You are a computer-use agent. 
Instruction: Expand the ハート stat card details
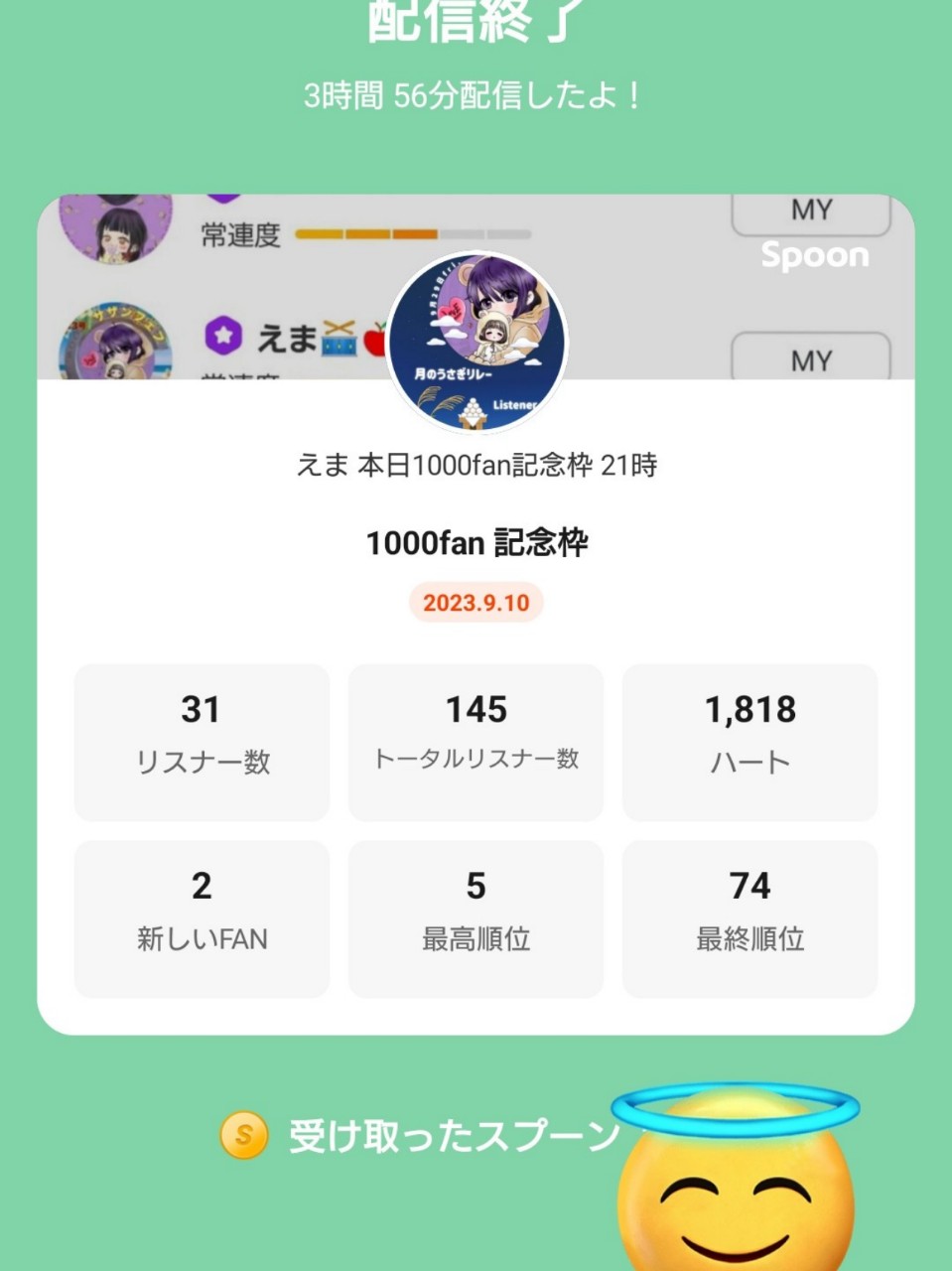click(x=749, y=740)
